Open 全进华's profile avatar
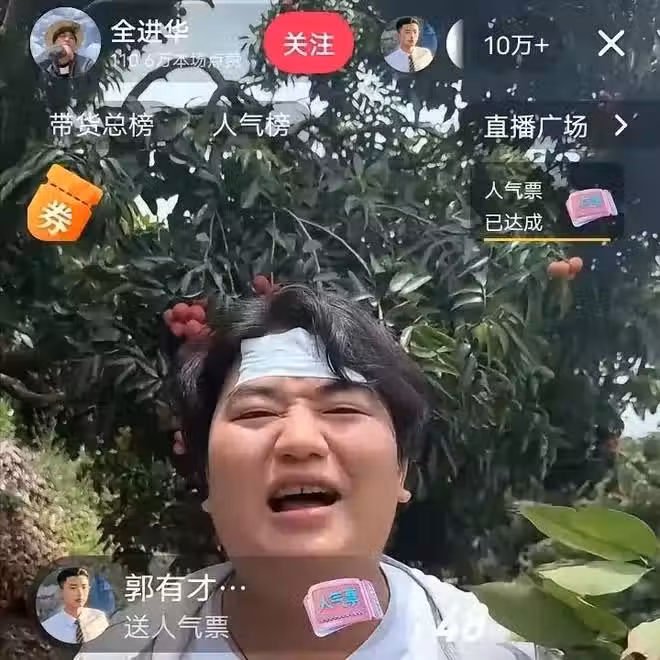 click(65, 42)
